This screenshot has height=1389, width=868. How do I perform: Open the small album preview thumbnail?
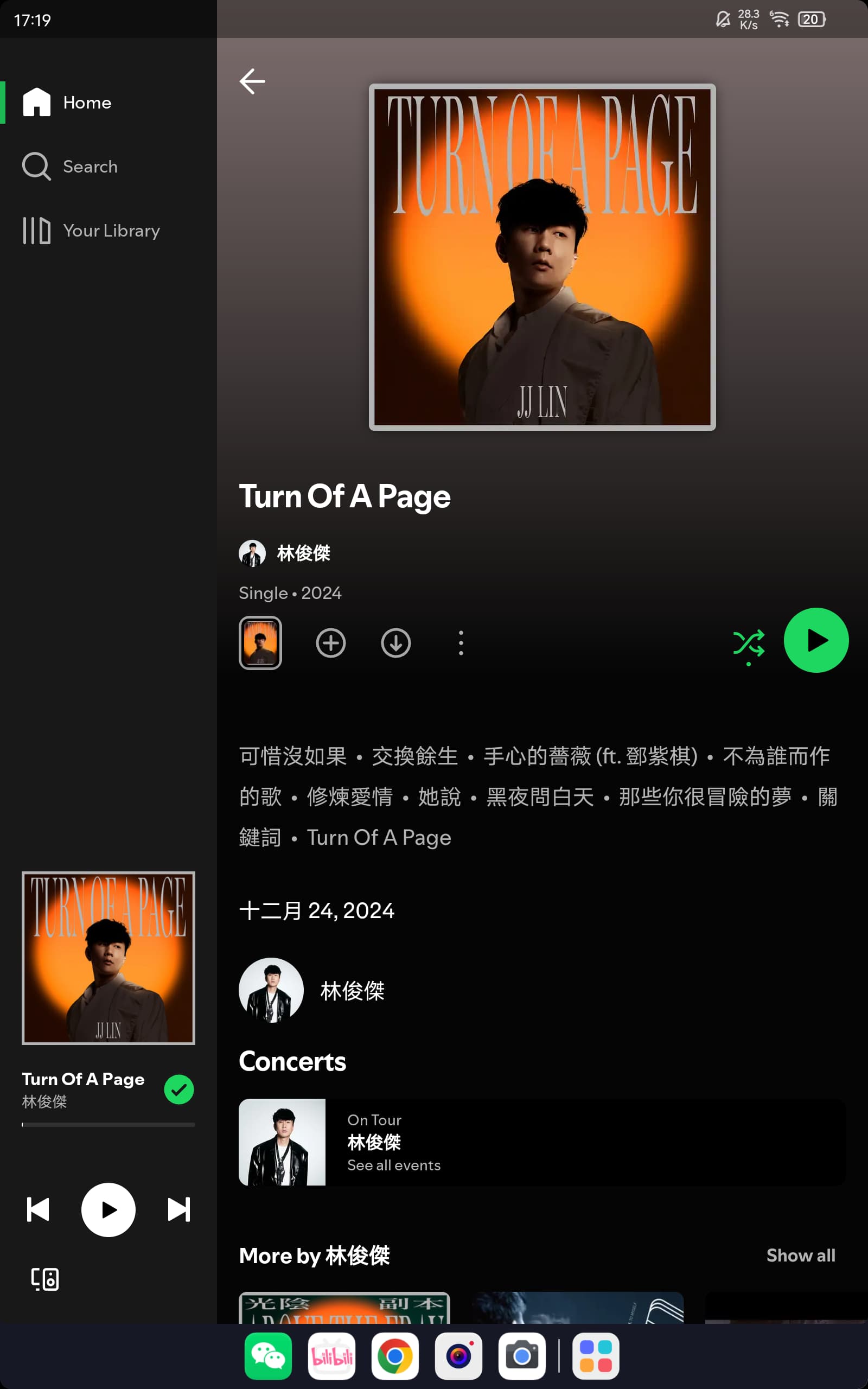pyautogui.click(x=260, y=643)
